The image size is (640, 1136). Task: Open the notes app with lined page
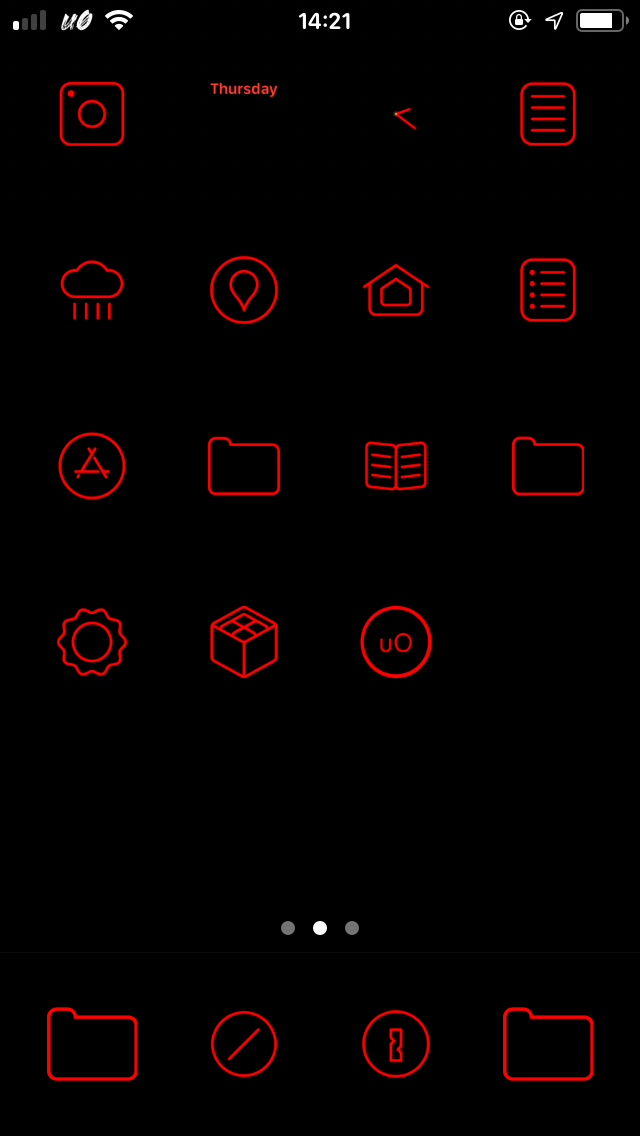point(548,114)
